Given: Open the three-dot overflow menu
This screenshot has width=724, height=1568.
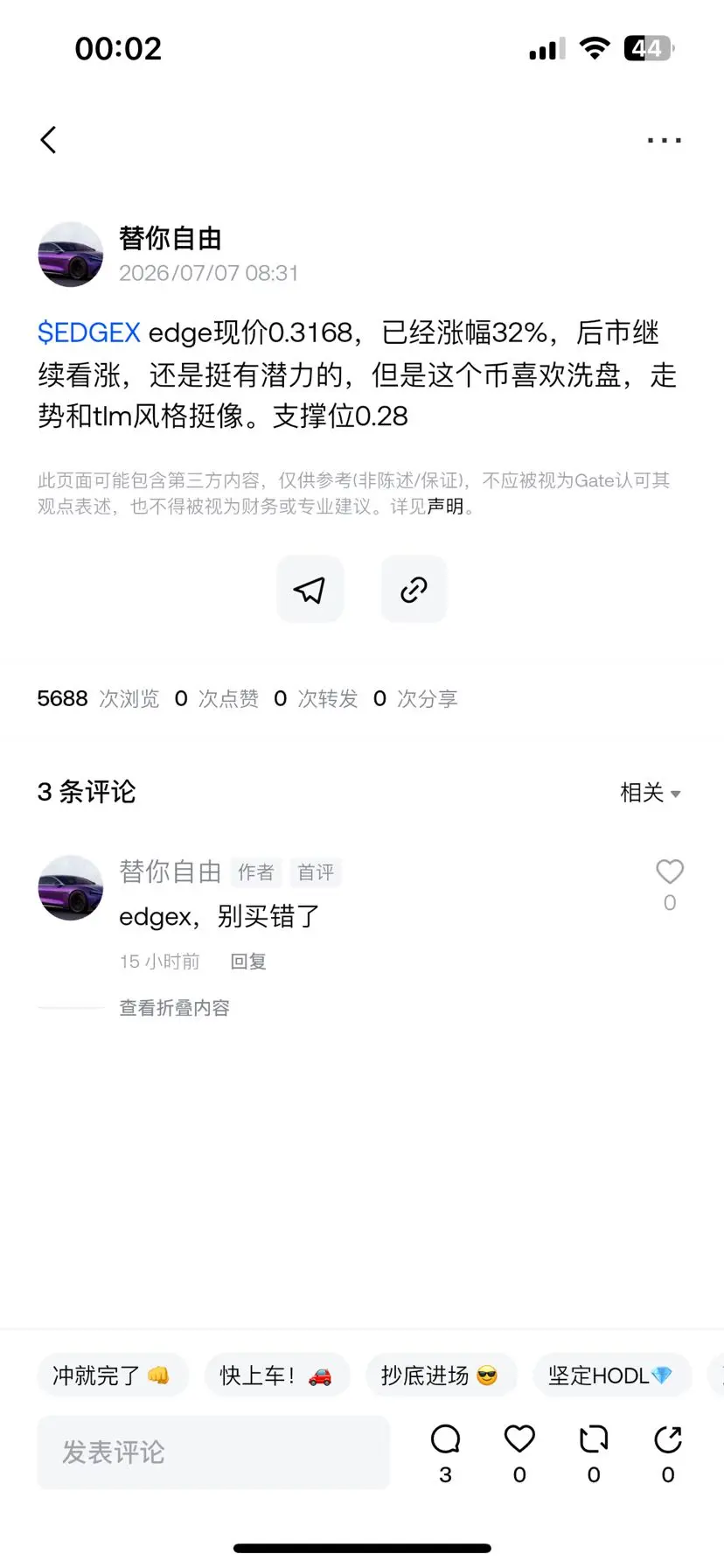Looking at the screenshot, I should [x=664, y=140].
